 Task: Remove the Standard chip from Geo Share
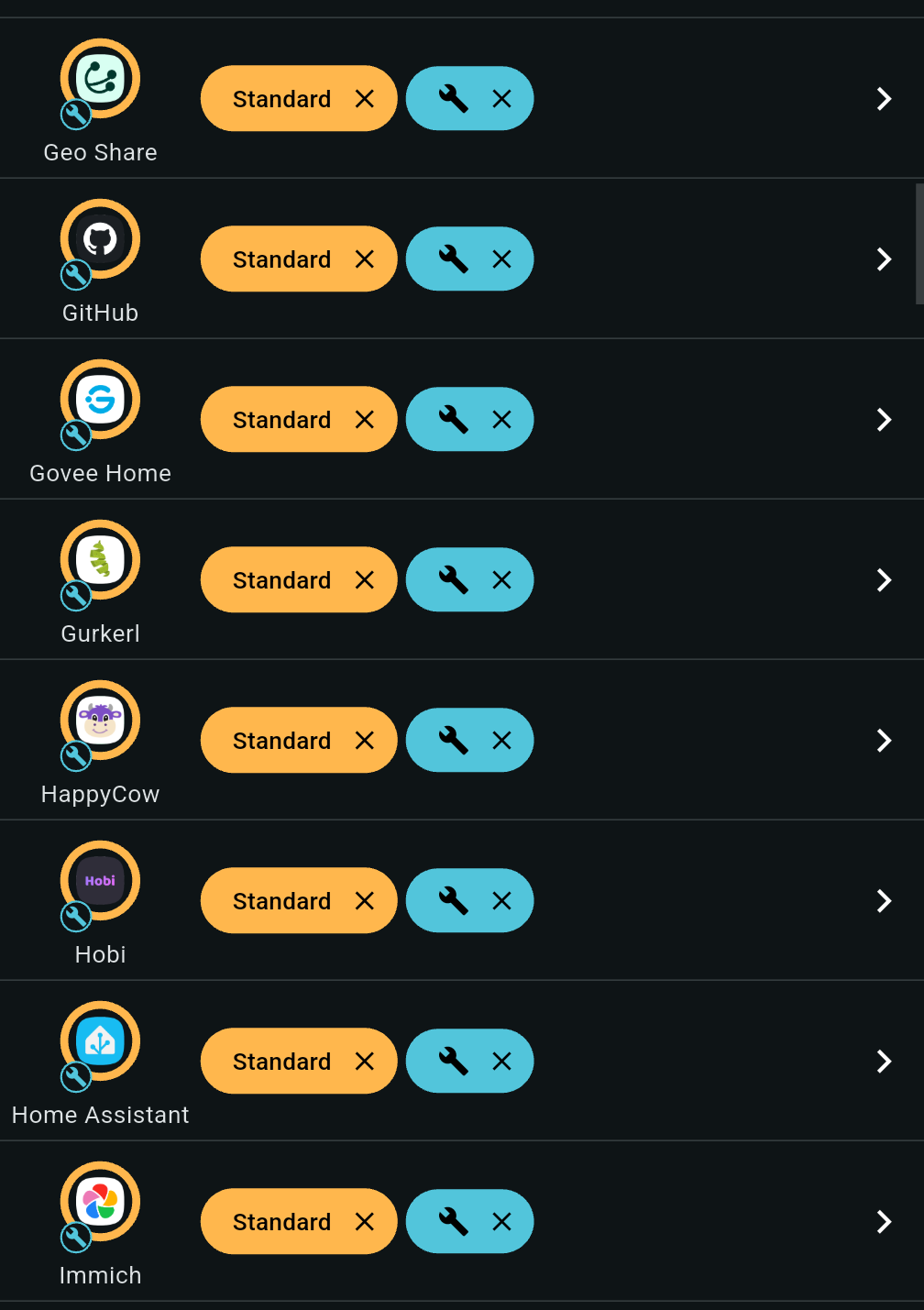[365, 99]
